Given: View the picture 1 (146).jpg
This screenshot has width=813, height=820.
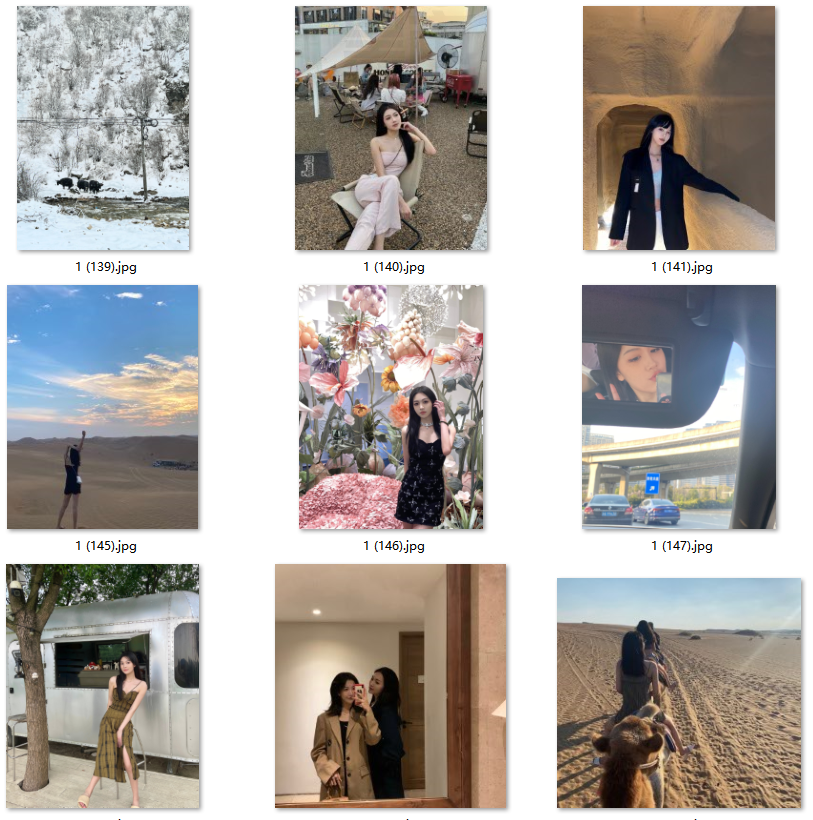Looking at the screenshot, I should click(x=391, y=407).
